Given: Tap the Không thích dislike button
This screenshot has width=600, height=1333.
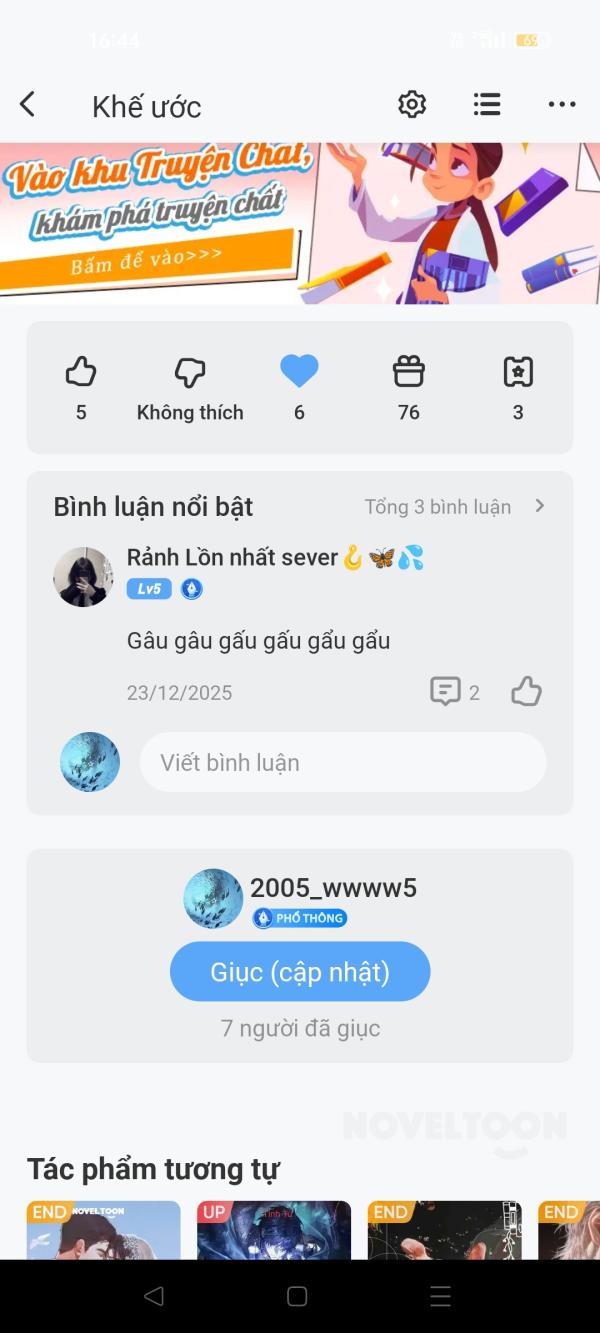Looking at the screenshot, I should (x=190, y=388).
